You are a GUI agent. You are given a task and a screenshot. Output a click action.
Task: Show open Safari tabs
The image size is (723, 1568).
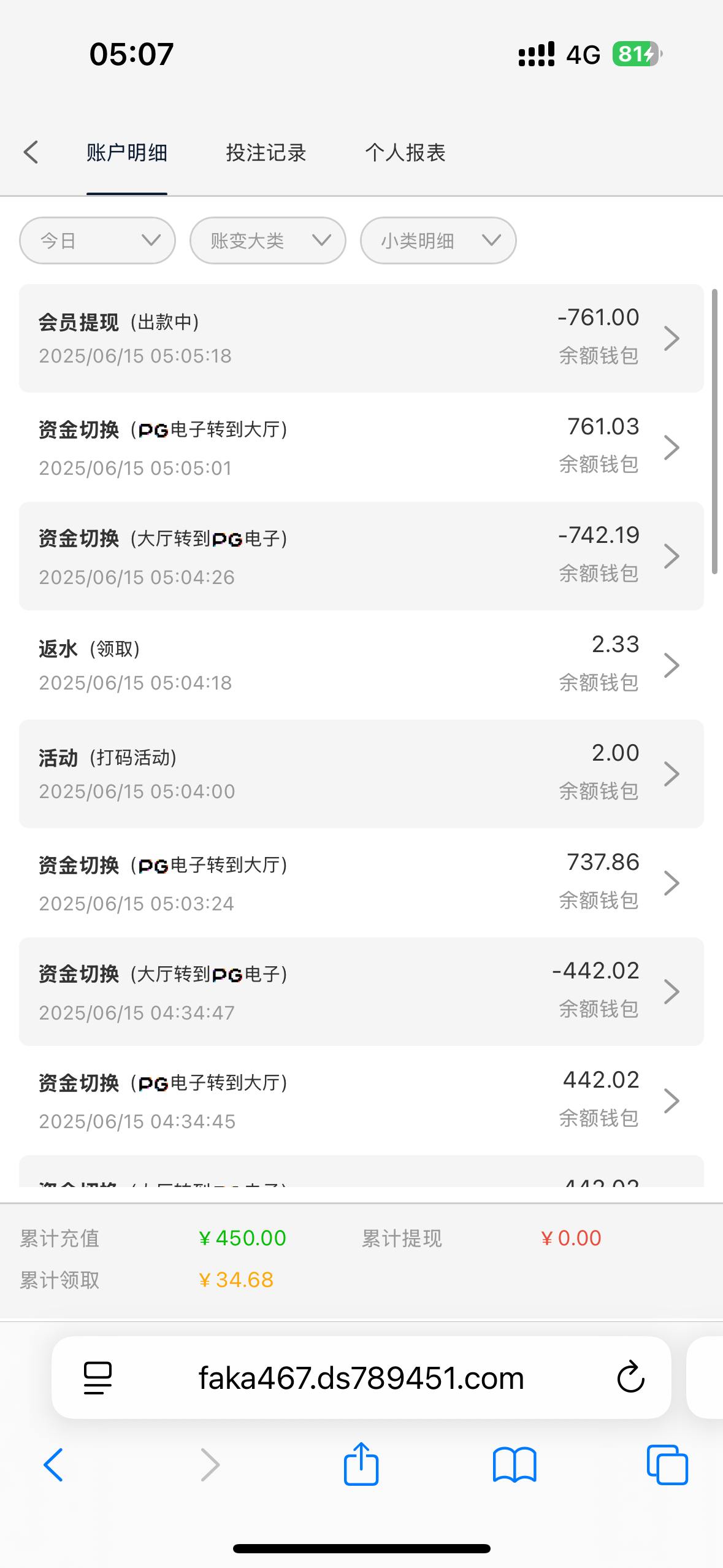tap(667, 1465)
